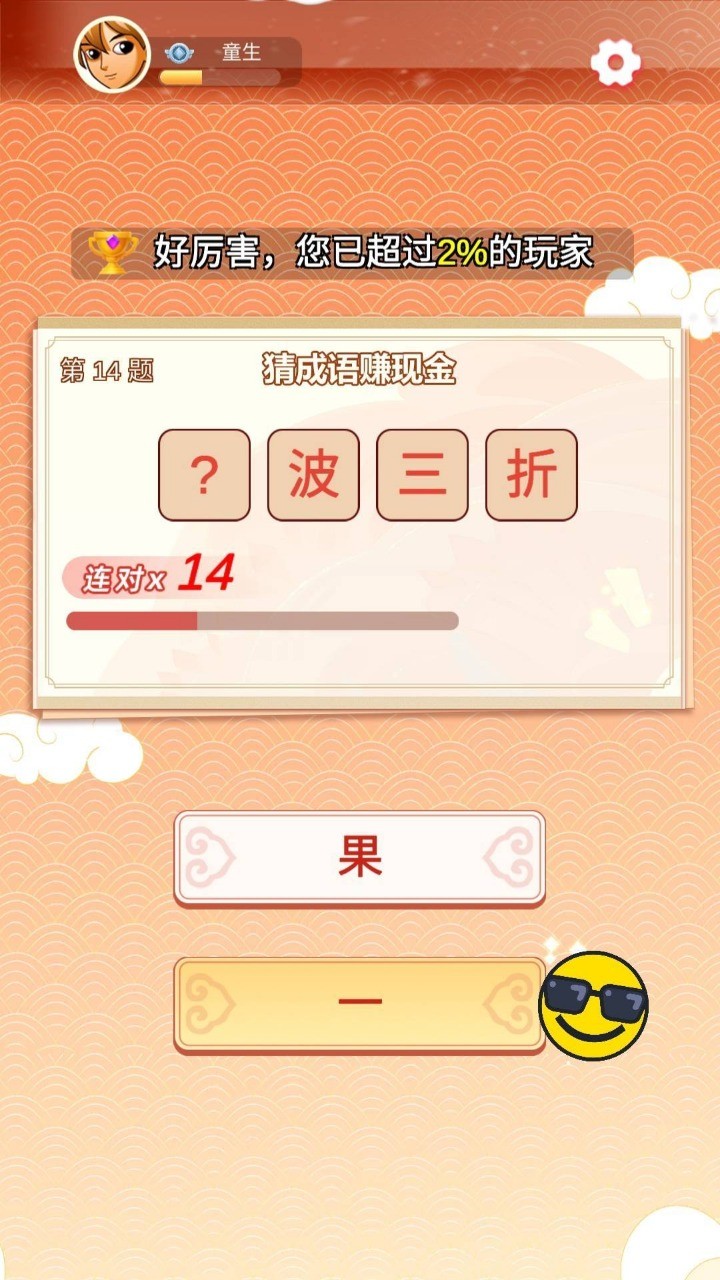Tap the player avatar picture
This screenshot has height=1280, width=720.
(112, 53)
